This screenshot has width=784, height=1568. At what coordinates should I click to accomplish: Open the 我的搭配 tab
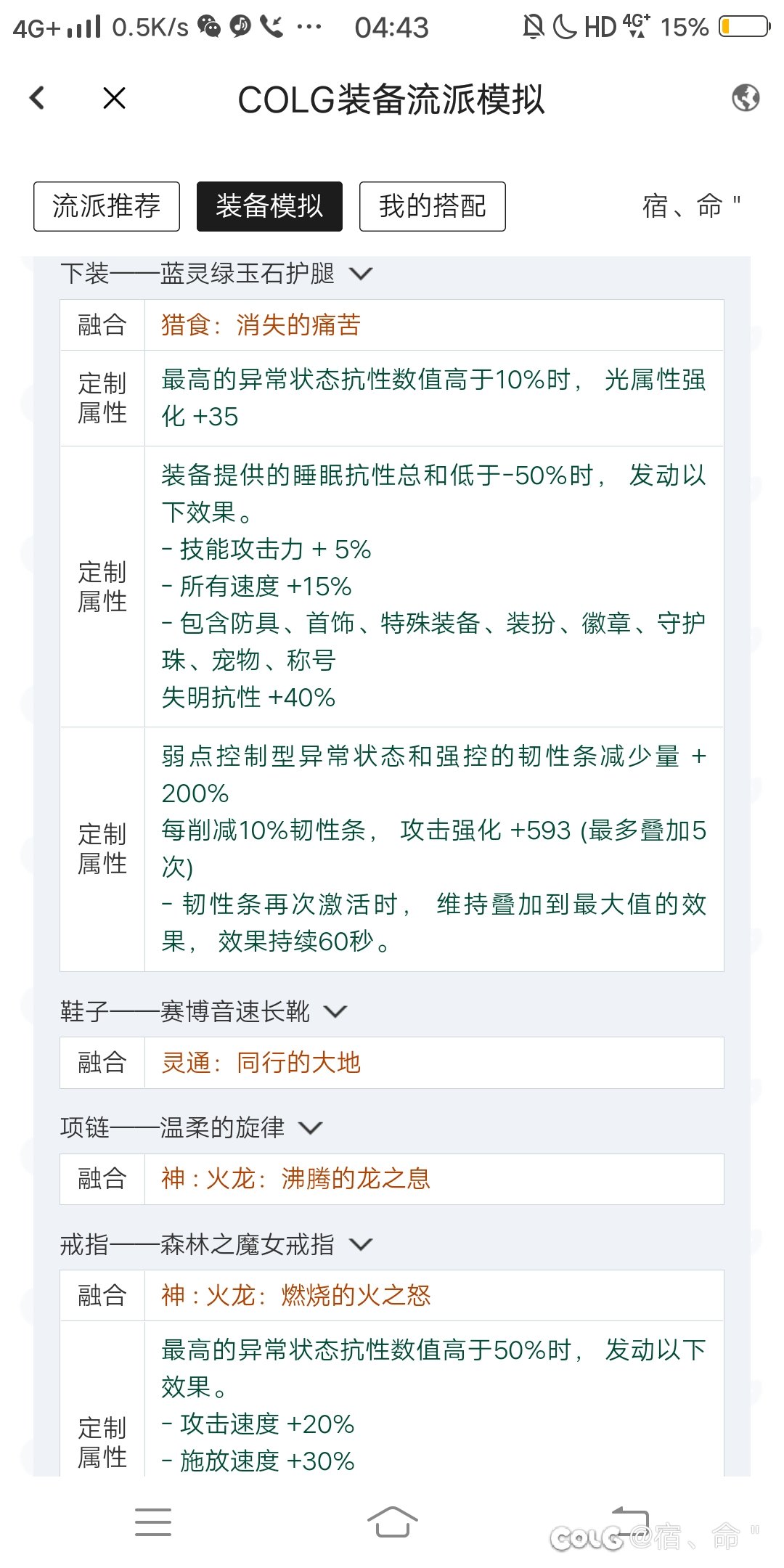[433, 206]
